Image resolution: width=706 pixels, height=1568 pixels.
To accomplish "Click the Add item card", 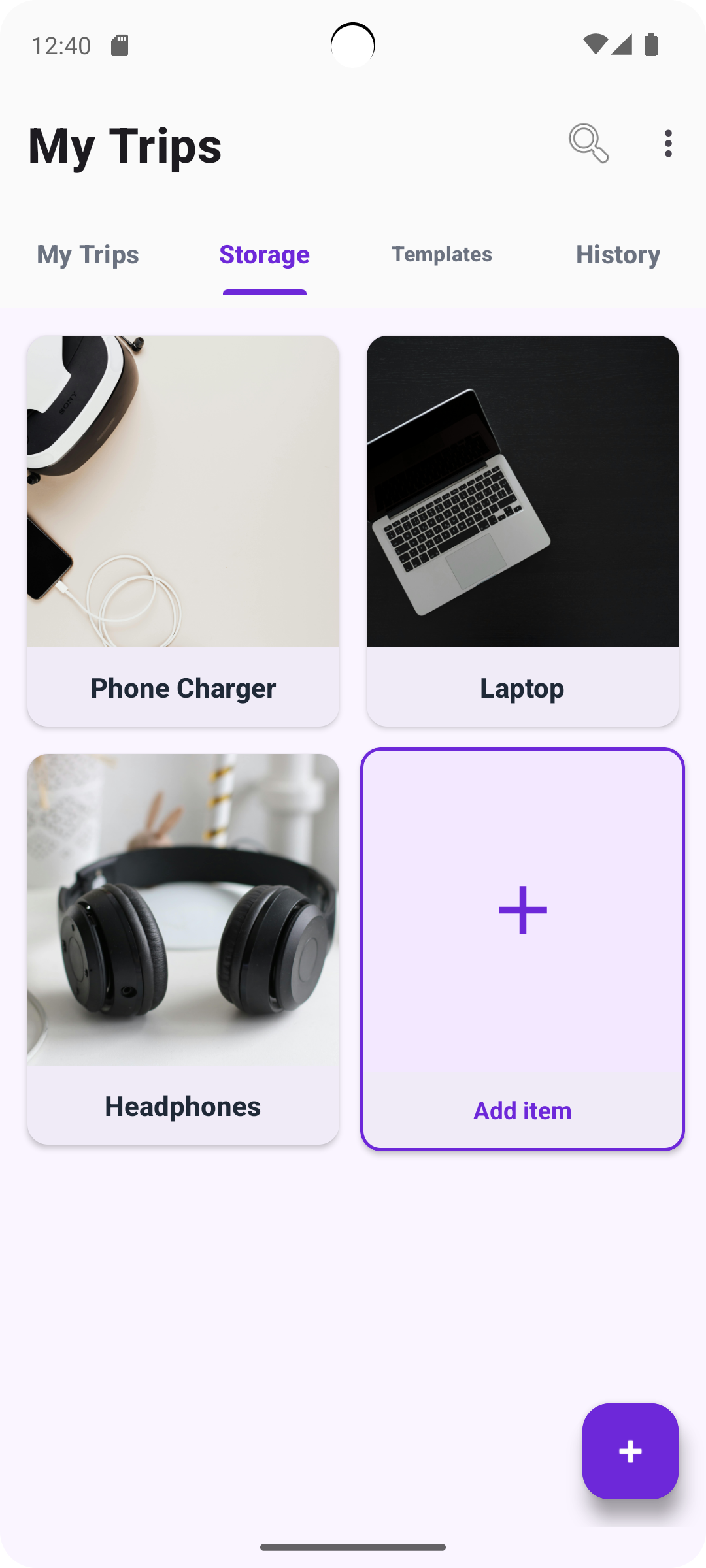I will click(522, 944).
